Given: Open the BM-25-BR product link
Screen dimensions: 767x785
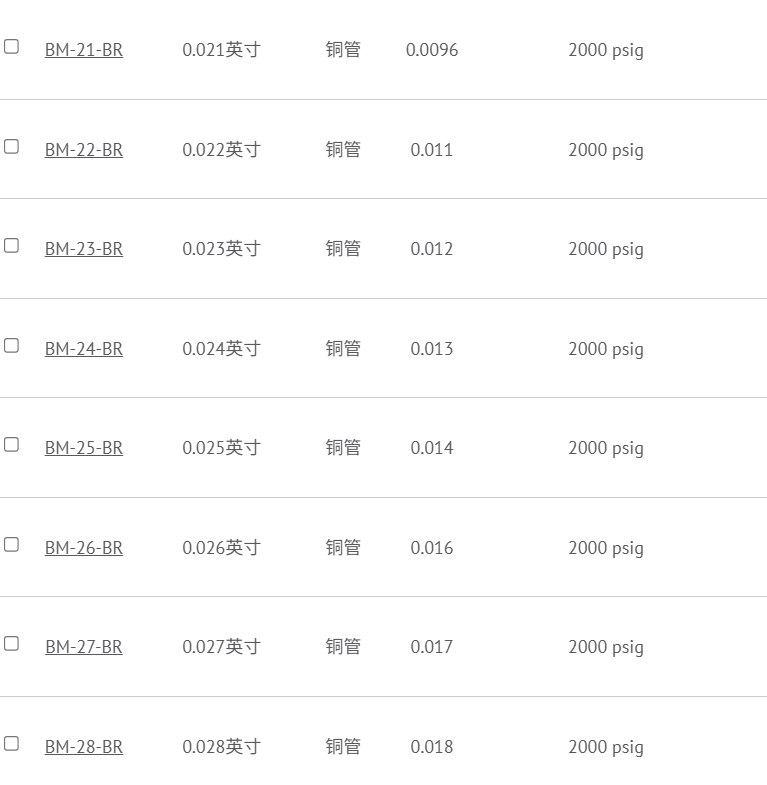Looking at the screenshot, I should pyautogui.click(x=84, y=448).
